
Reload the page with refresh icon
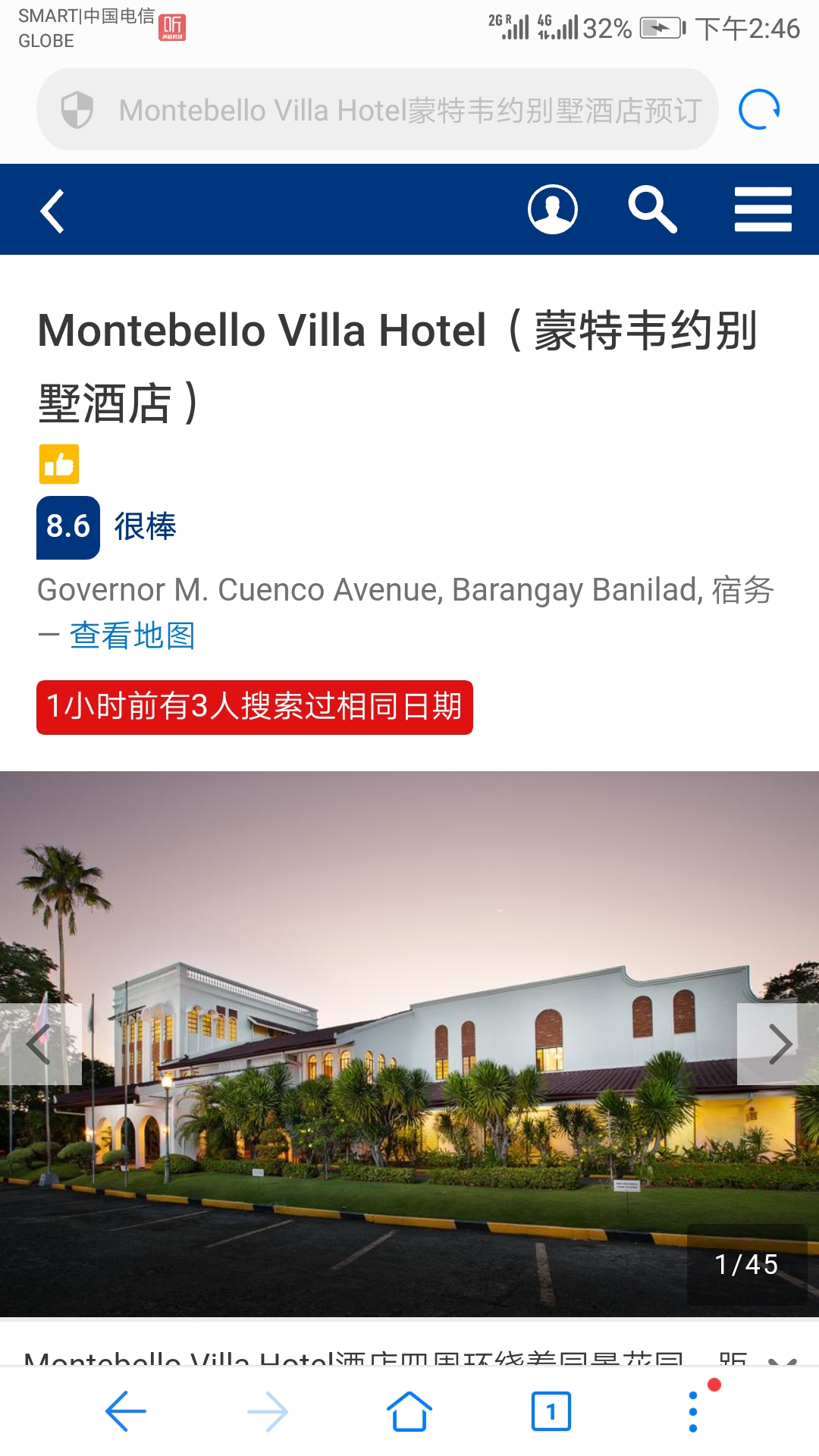tap(759, 110)
